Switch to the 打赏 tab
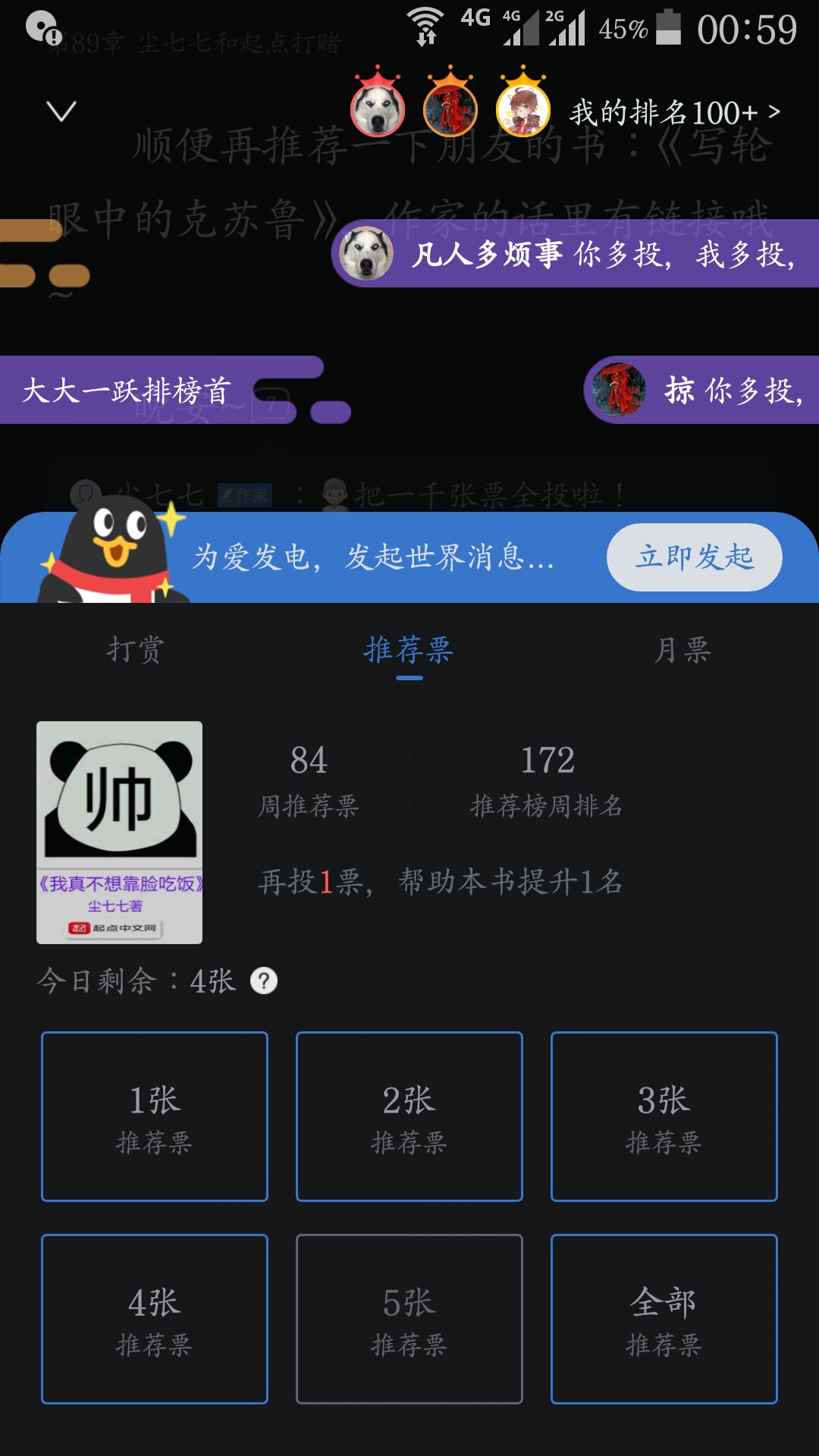 [136, 650]
